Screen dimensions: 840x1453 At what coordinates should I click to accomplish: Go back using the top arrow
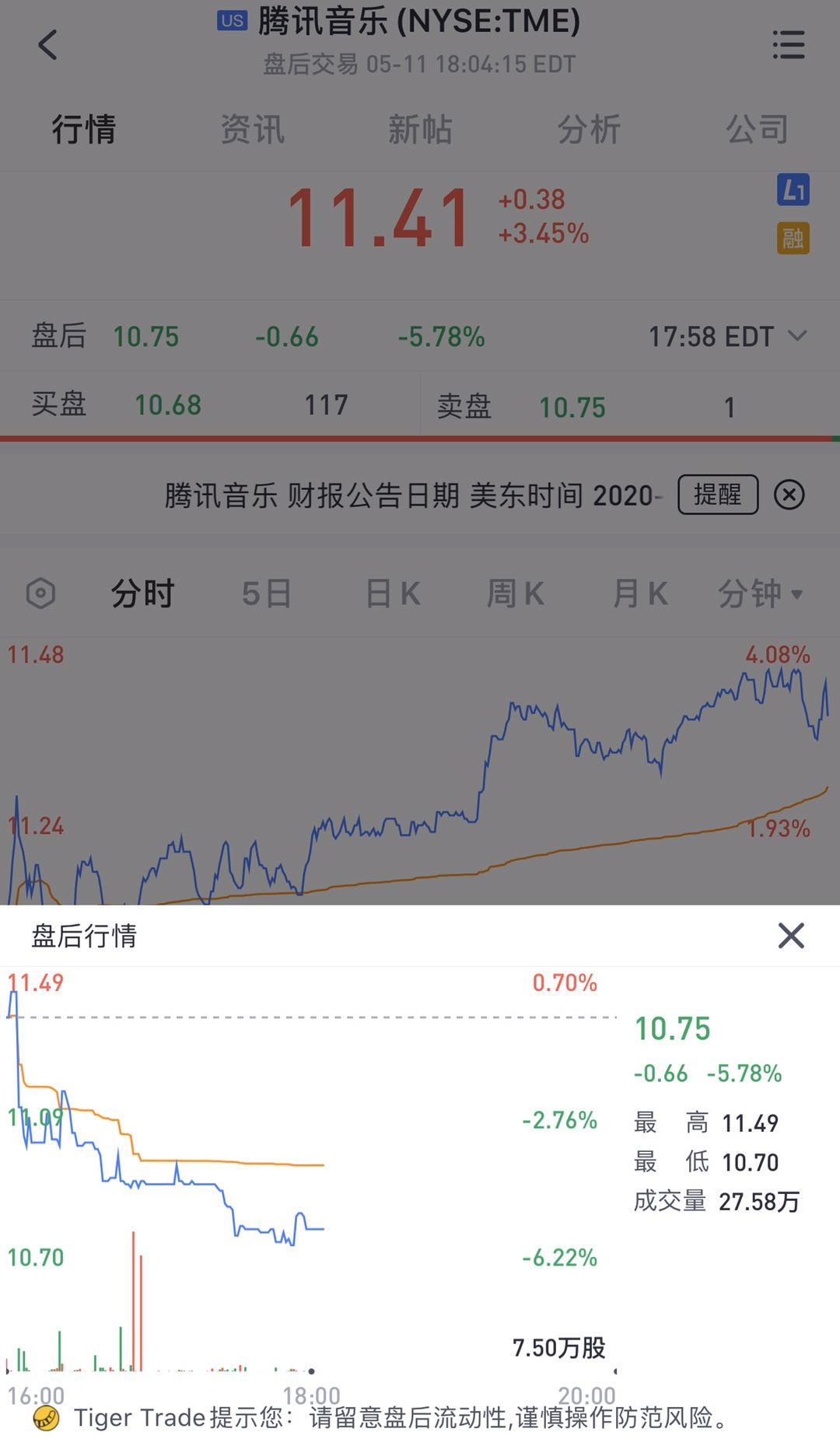point(47,45)
